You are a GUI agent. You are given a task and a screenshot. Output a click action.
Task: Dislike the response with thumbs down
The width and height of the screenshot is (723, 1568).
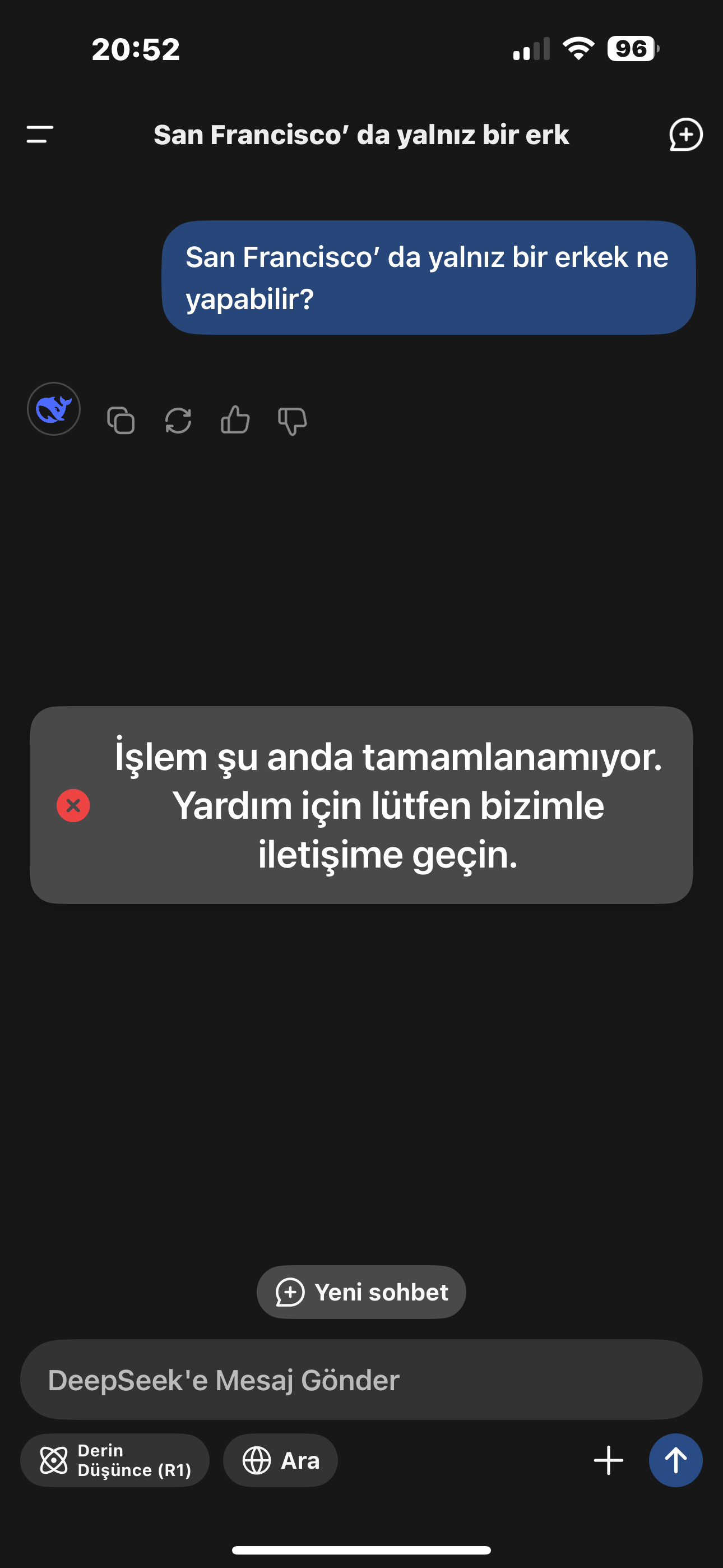point(292,421)
